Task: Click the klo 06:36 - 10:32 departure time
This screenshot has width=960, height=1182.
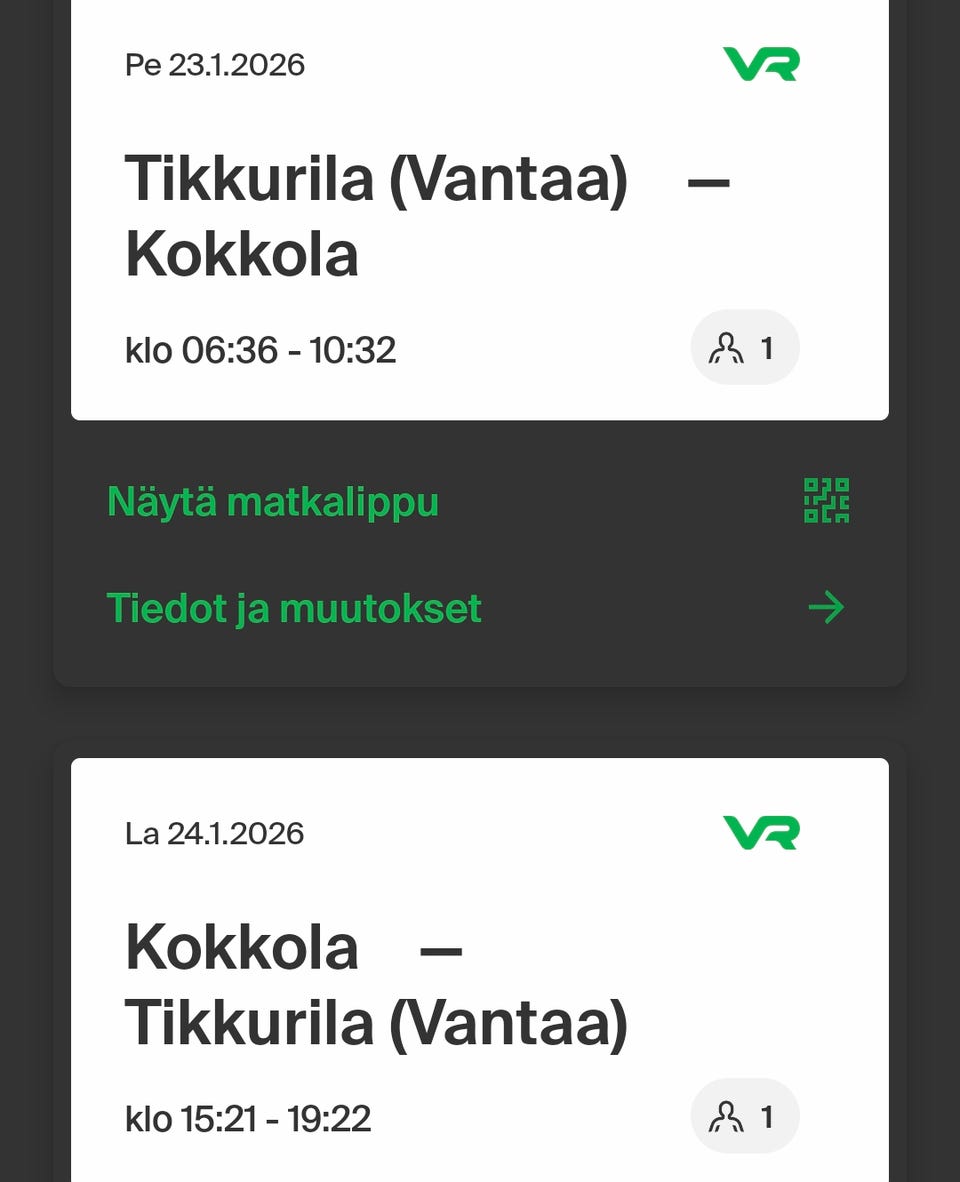Action: pyautogui.click(x=261, y=350)
